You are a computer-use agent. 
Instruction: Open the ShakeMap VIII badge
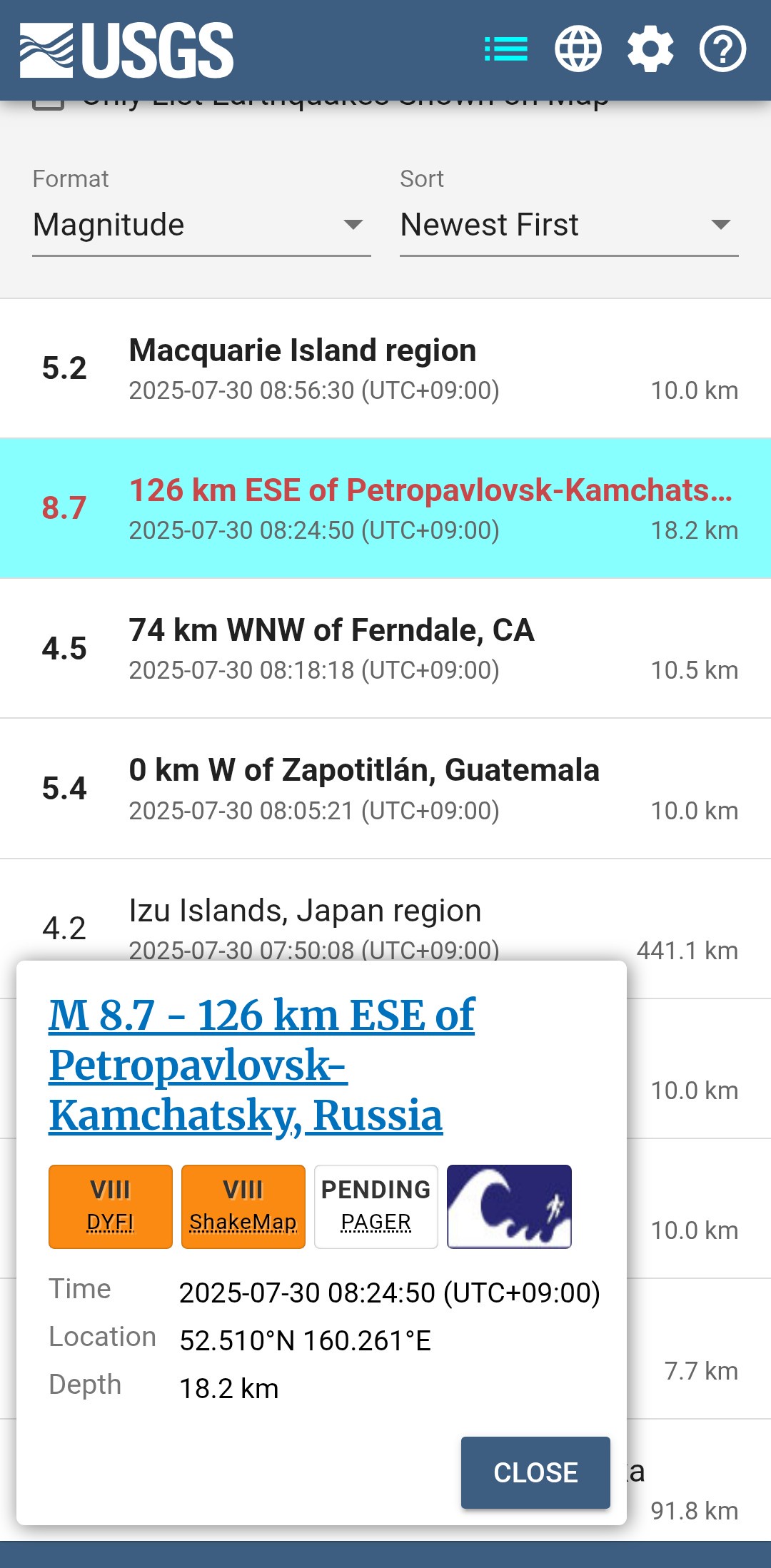[x=243, y=1206]
